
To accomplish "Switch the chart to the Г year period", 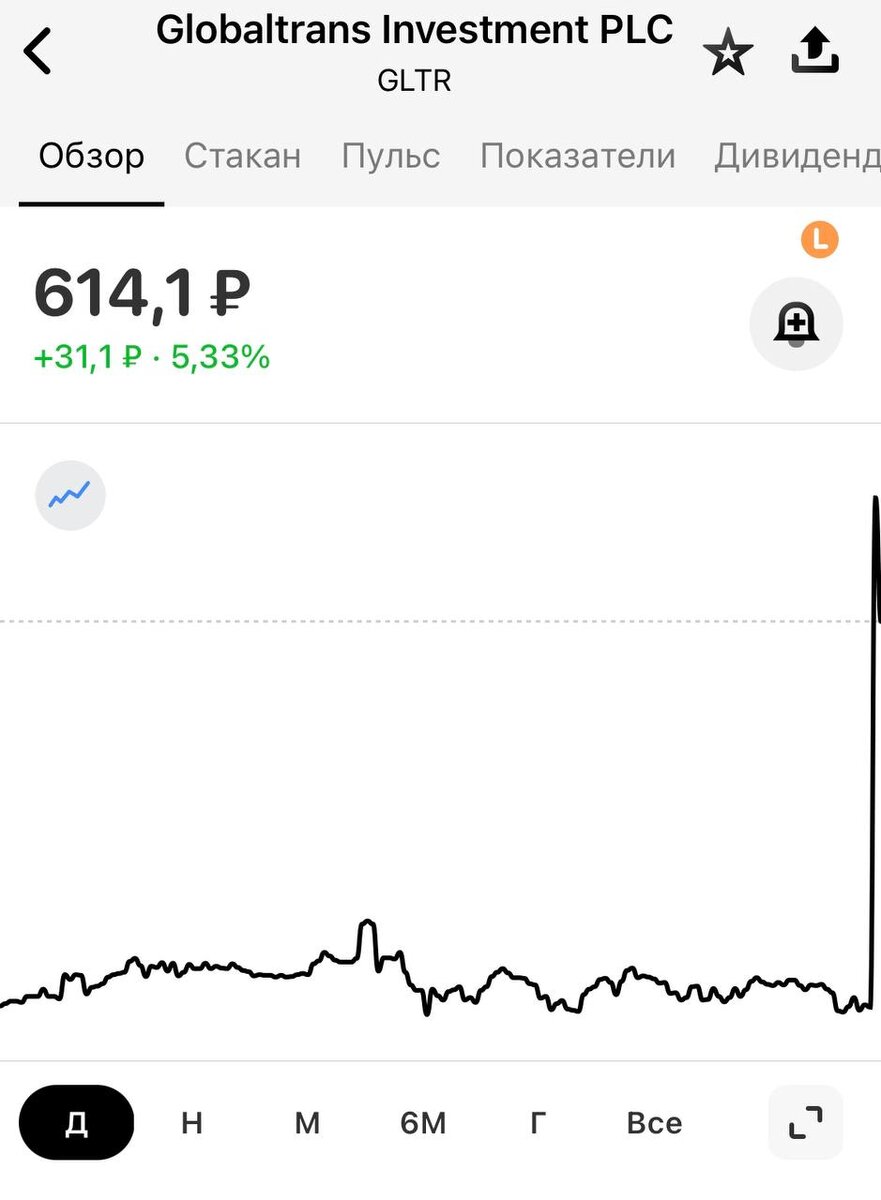I will [538, 1123].
